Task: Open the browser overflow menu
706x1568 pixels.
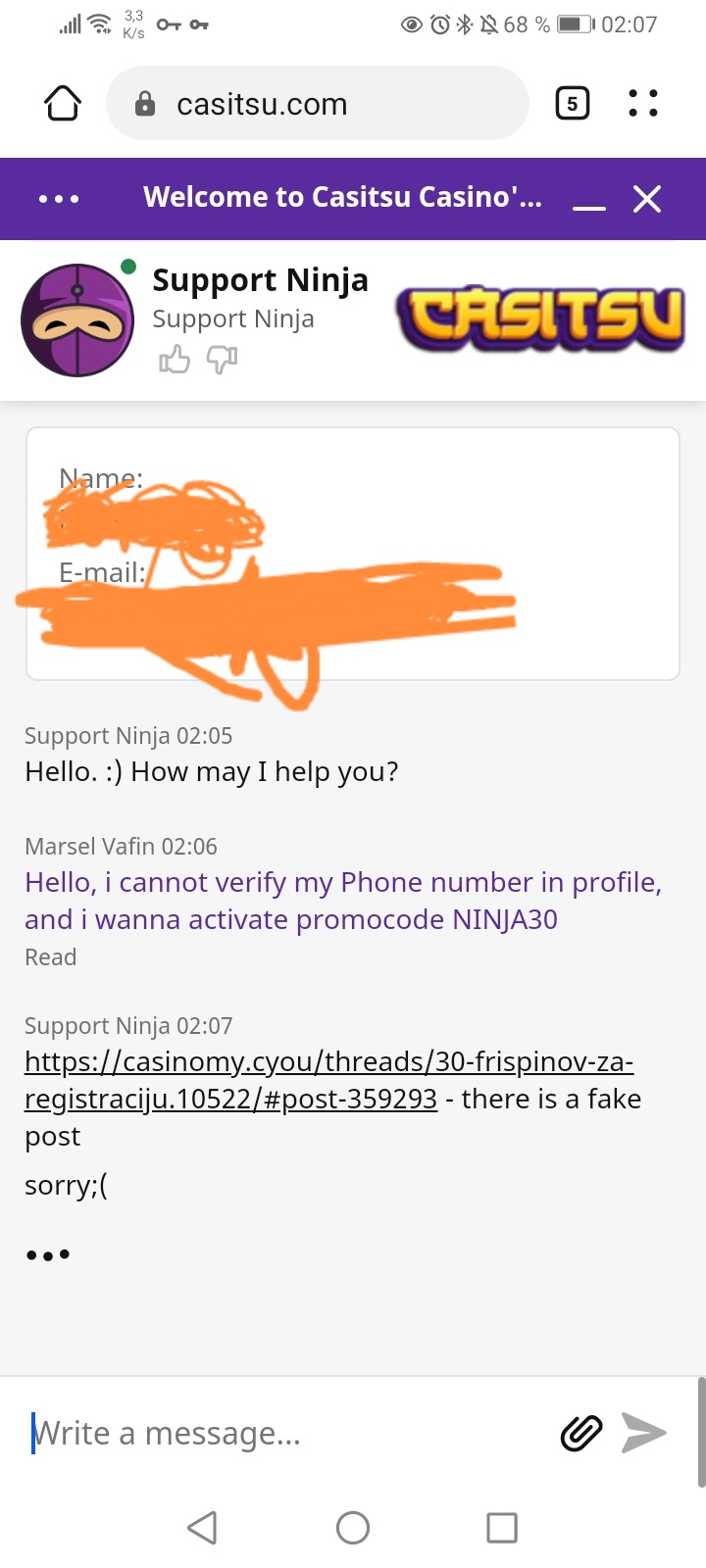Action: [x=643, y=104]
